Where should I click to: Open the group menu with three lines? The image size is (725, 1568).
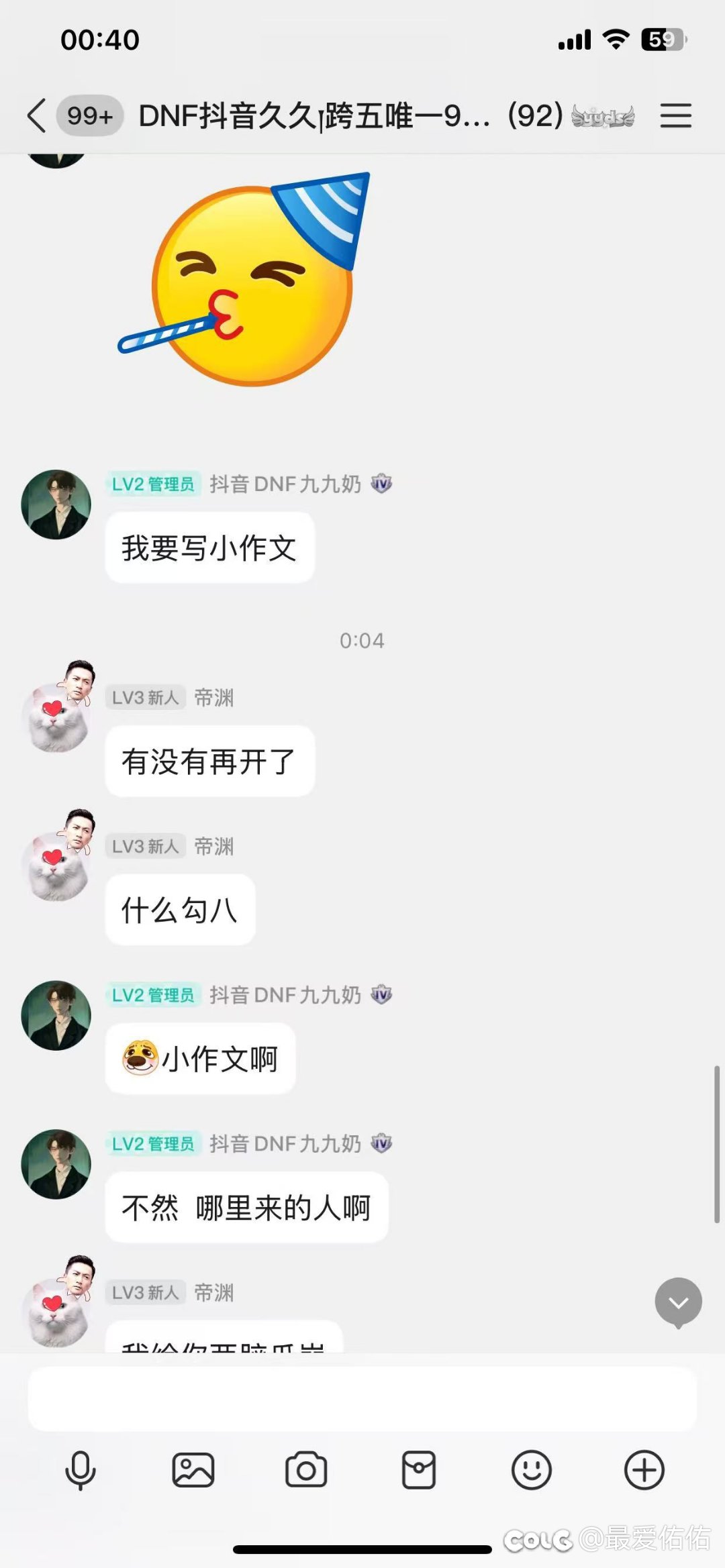pyautogui.click(x=675, y=116)
